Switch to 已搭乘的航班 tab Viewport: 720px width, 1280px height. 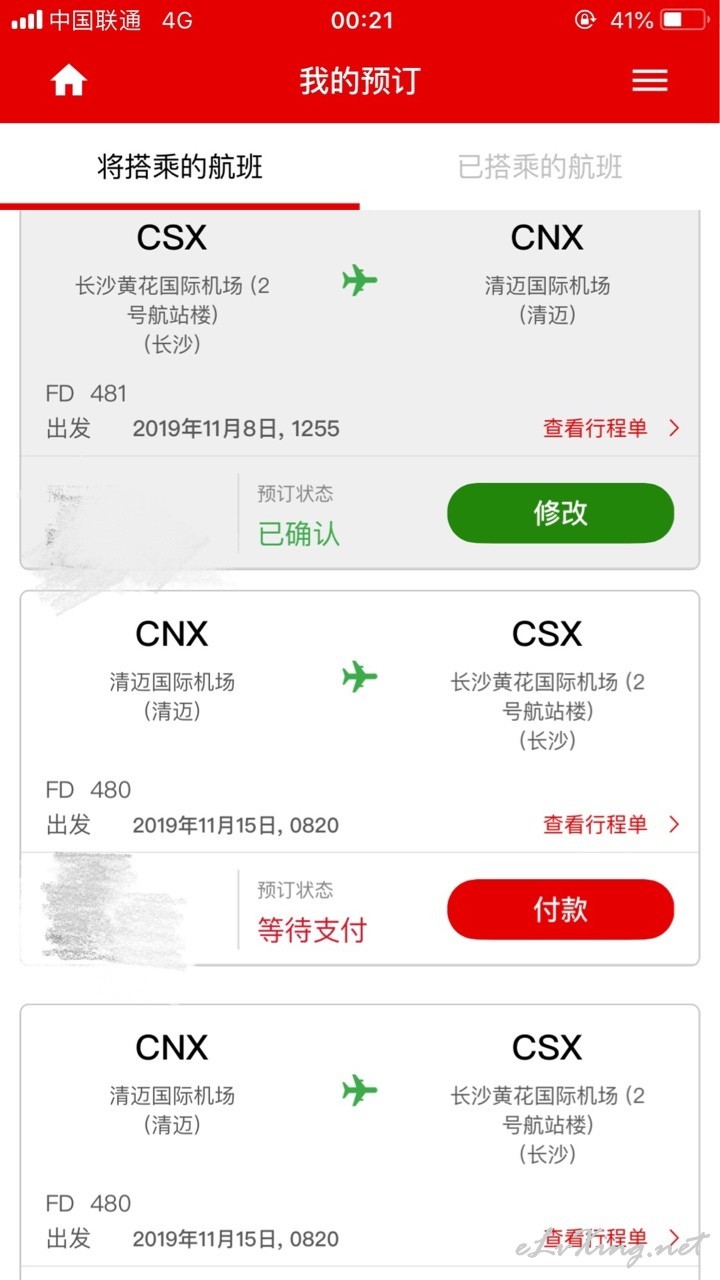[x=540, y=166]
